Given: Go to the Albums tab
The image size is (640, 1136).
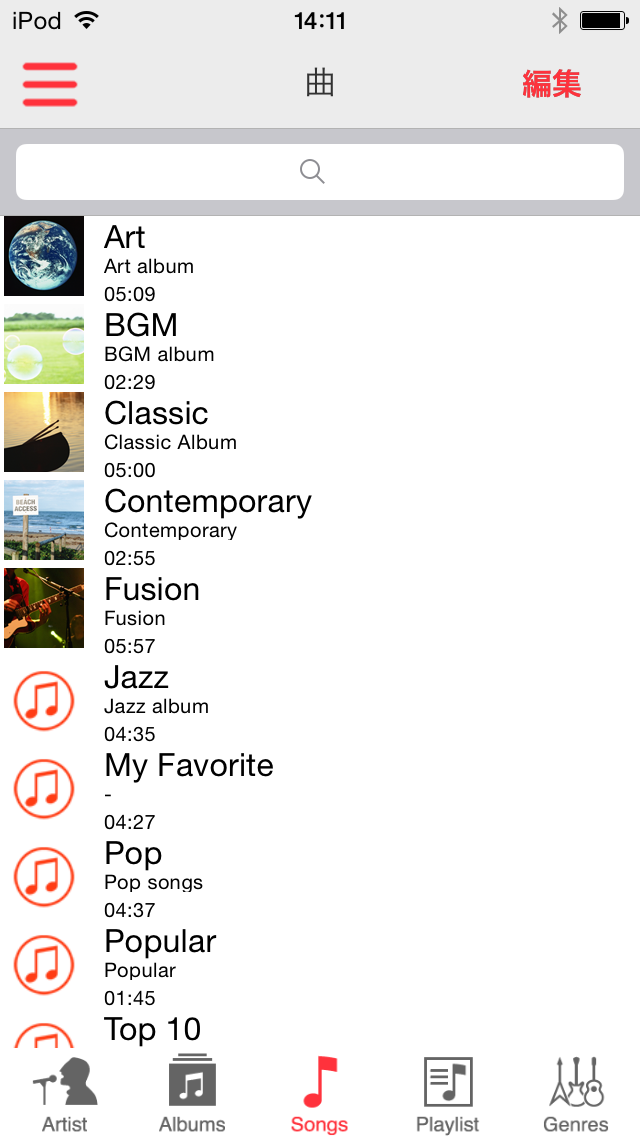Looking at the screenshot, I should [x=192, y=1093].
